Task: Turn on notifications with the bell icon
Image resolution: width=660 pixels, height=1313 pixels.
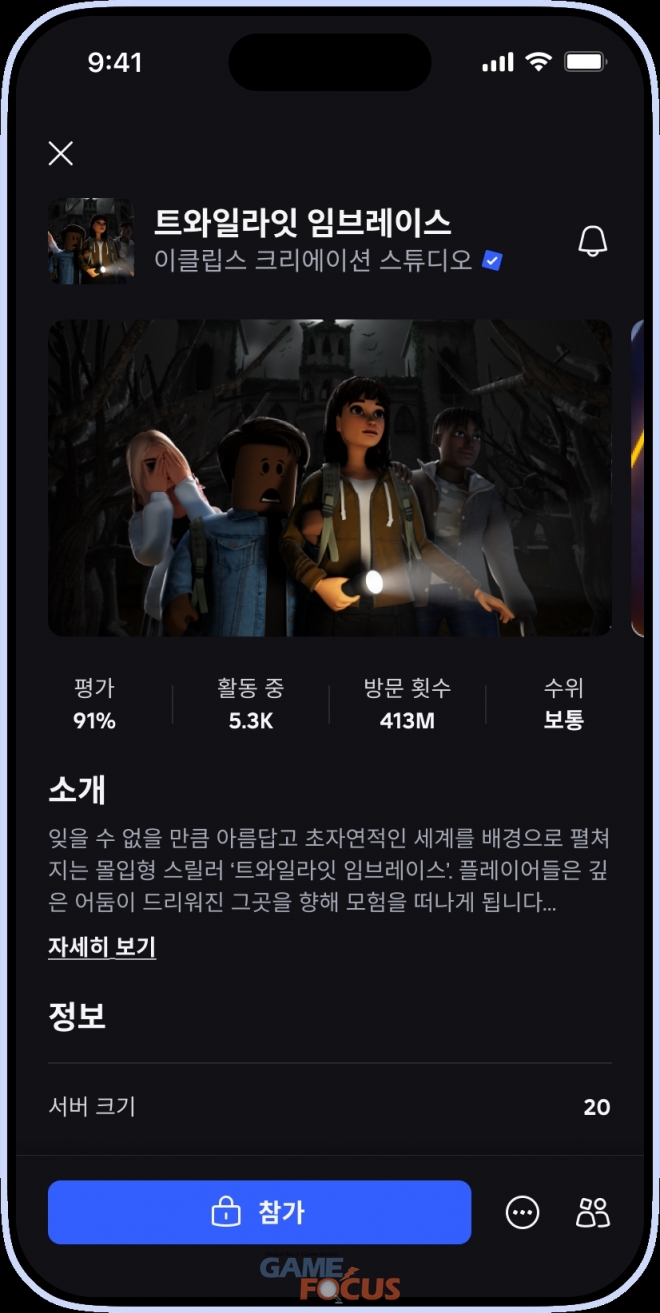Action: click(x=593, y=241)
